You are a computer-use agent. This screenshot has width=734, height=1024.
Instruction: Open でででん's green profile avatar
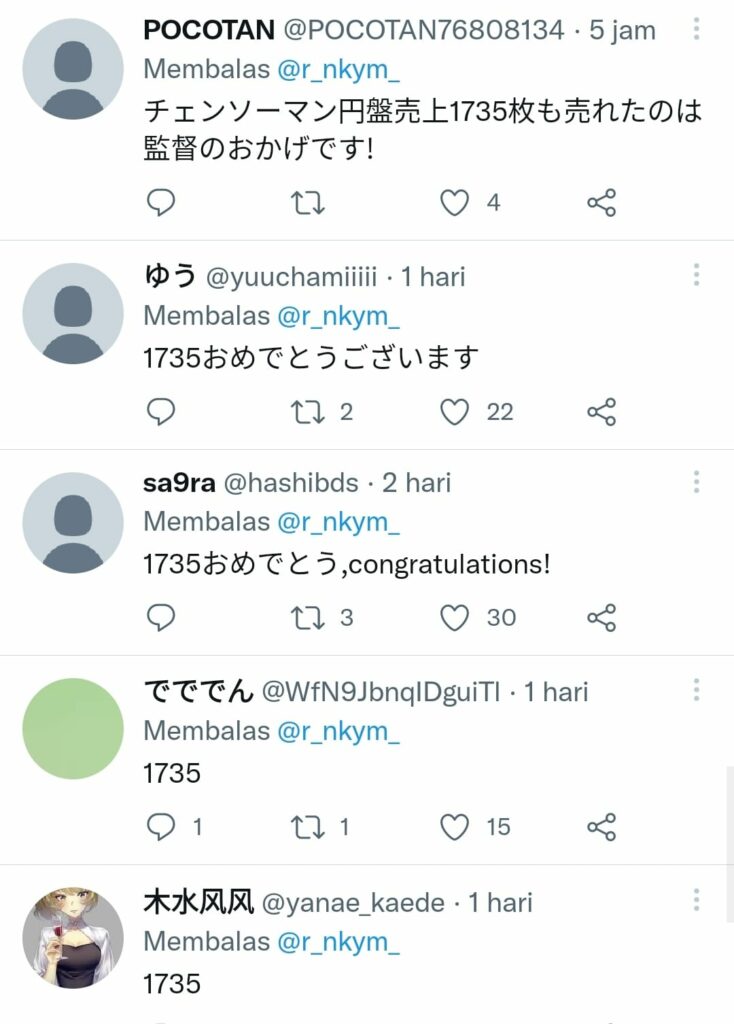click(72, 729)
